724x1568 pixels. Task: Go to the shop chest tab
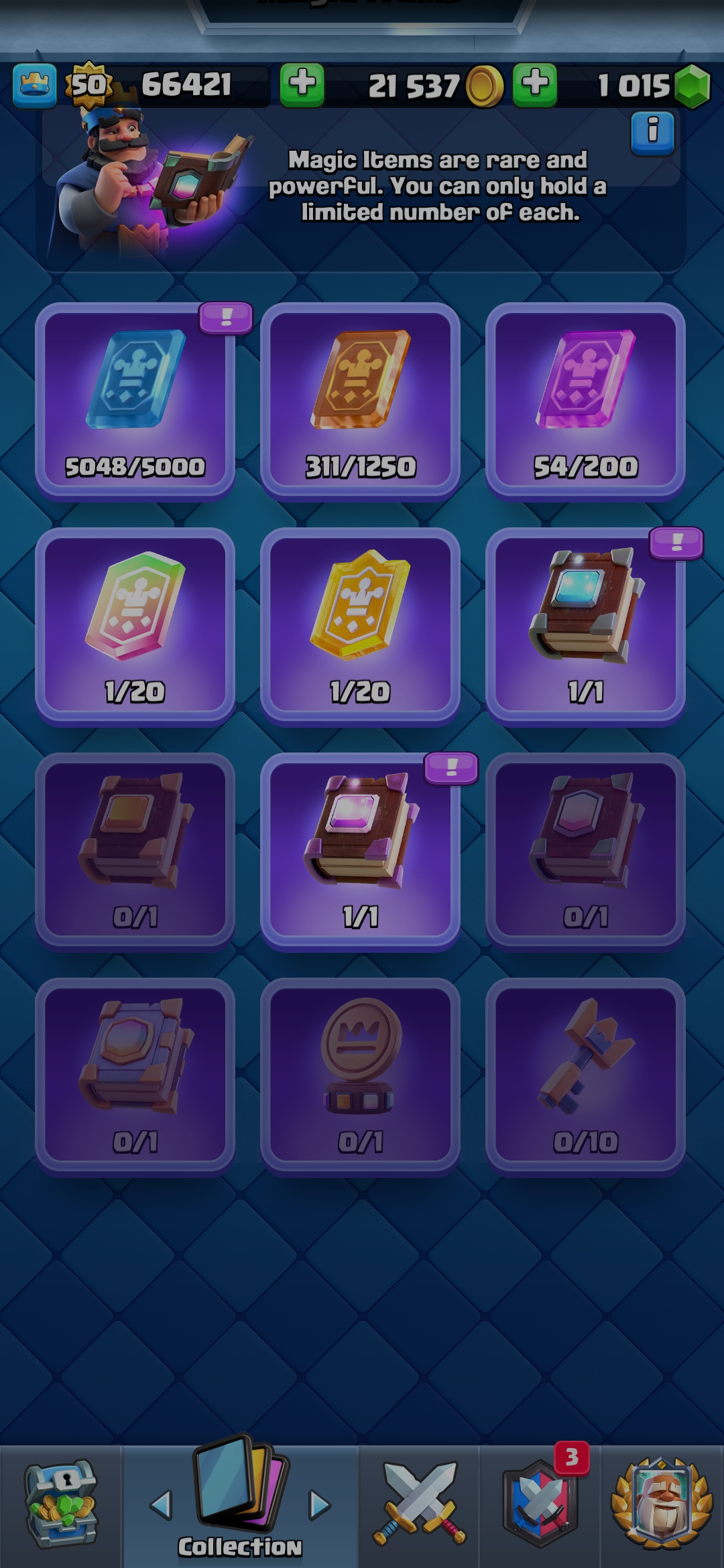[x=61, y=1506]
